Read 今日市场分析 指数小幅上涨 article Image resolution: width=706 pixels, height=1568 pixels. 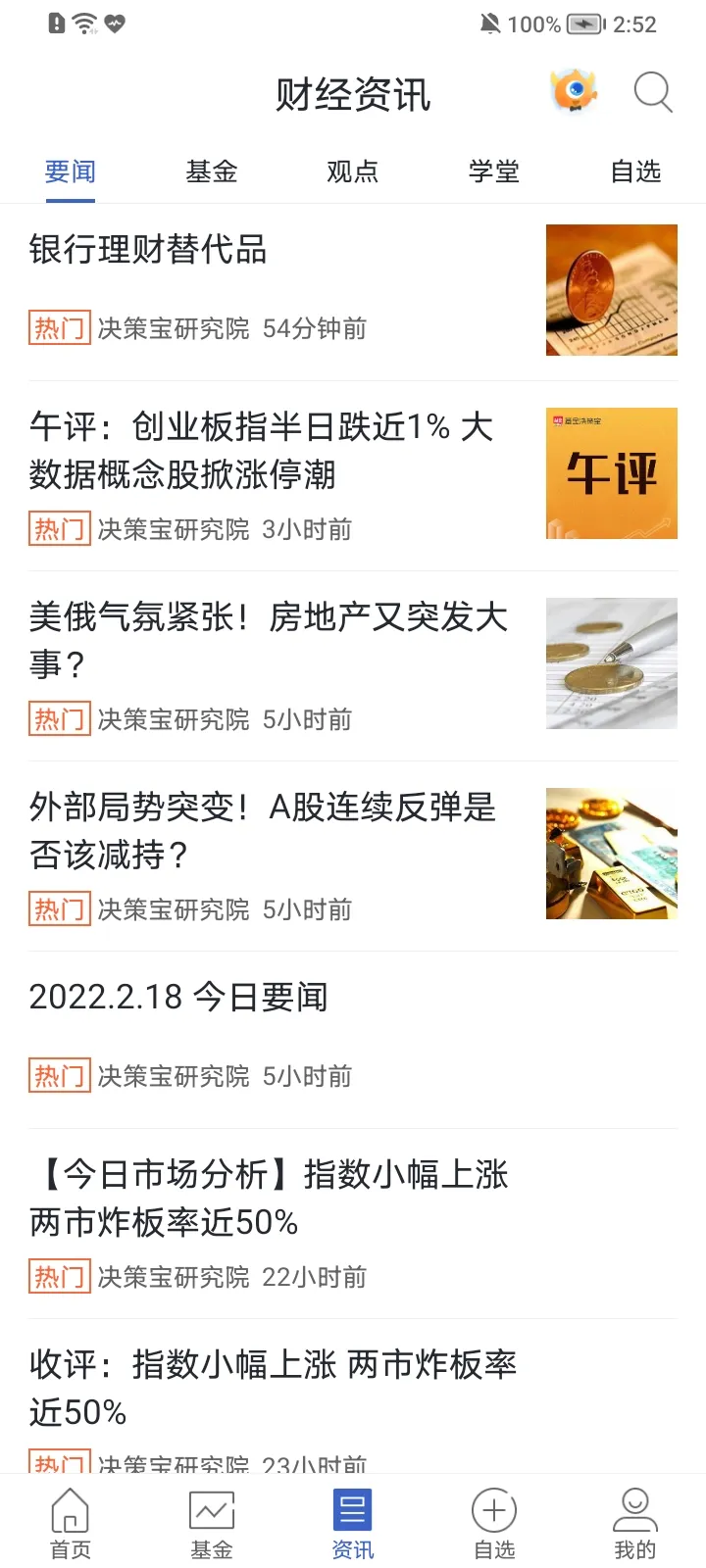pyautogui.click(x=269, y=1198)
